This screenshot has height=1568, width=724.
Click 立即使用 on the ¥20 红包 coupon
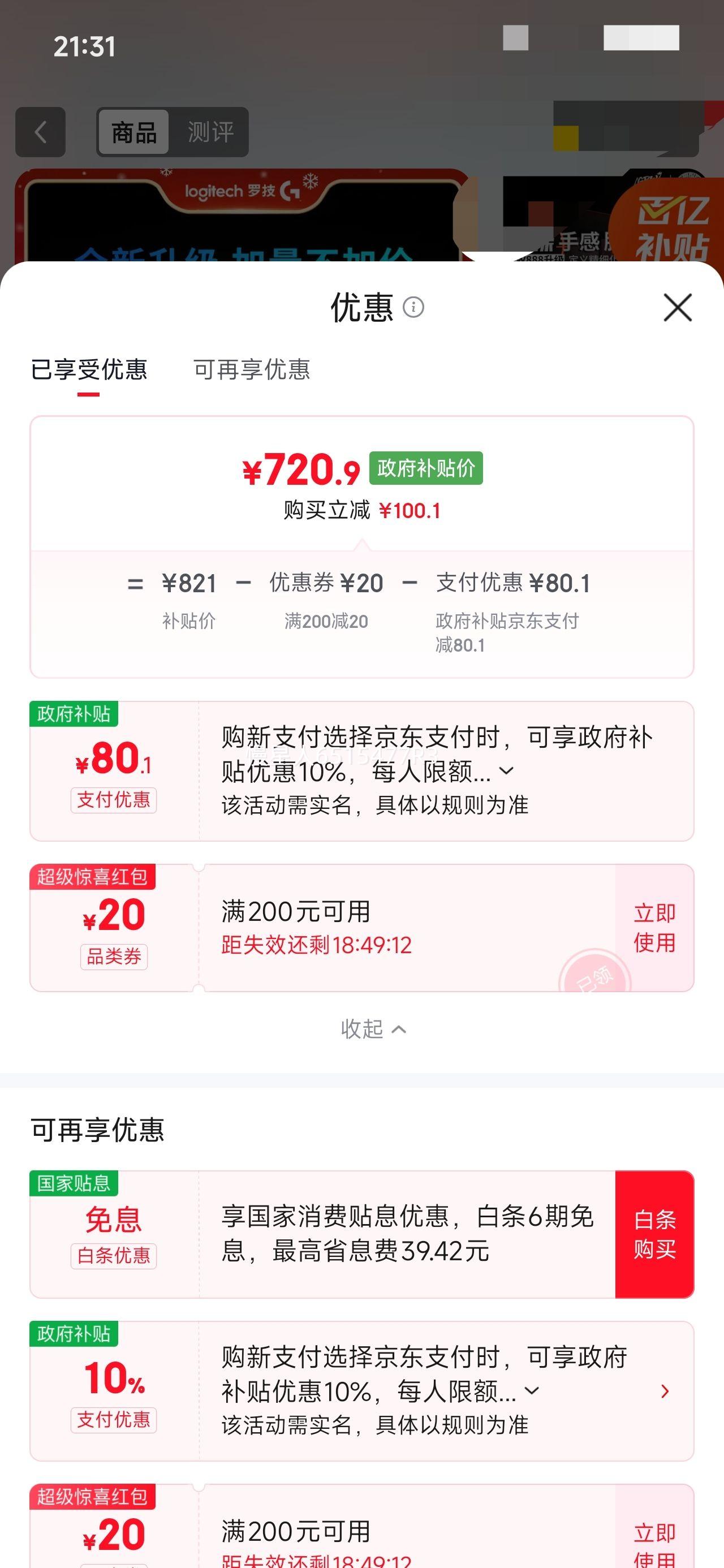coord(654,927)
